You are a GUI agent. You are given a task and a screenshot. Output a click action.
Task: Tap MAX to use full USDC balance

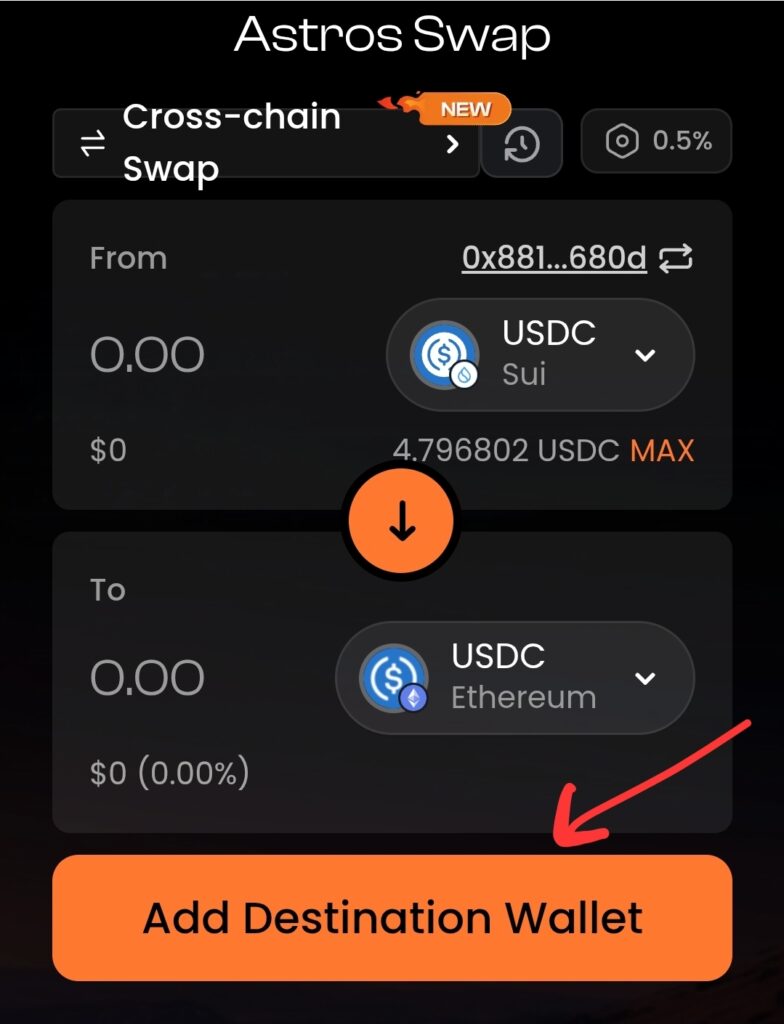click(661, 450)
